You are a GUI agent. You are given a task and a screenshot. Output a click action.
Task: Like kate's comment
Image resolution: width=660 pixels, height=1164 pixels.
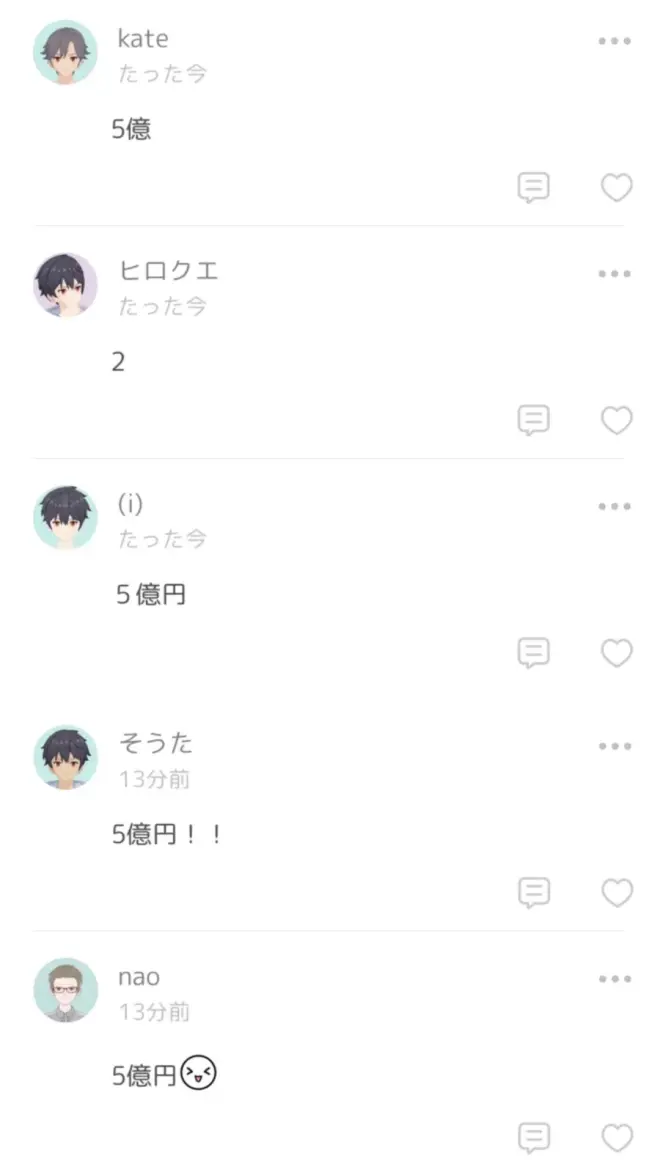point(616,188)
